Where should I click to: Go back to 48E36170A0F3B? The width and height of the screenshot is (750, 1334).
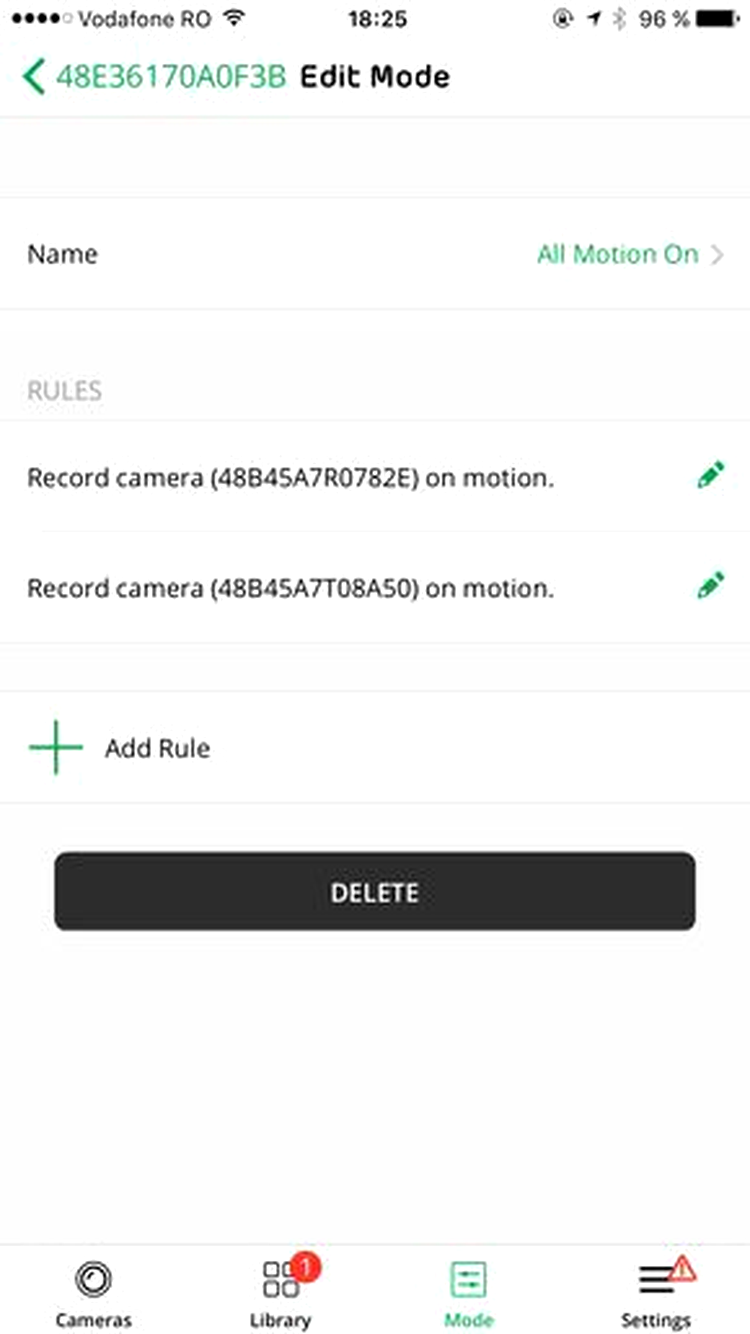point(155,77)
